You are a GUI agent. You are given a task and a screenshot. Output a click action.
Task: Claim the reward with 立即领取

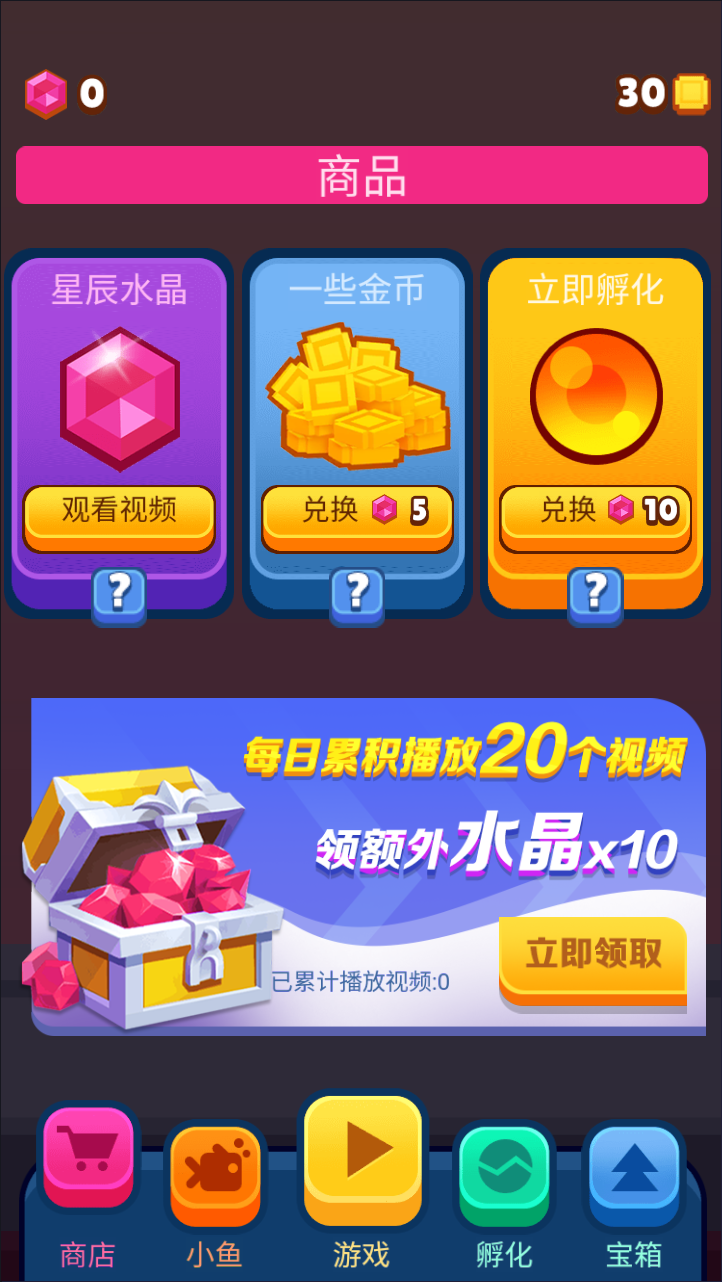[x=593, y=957]
